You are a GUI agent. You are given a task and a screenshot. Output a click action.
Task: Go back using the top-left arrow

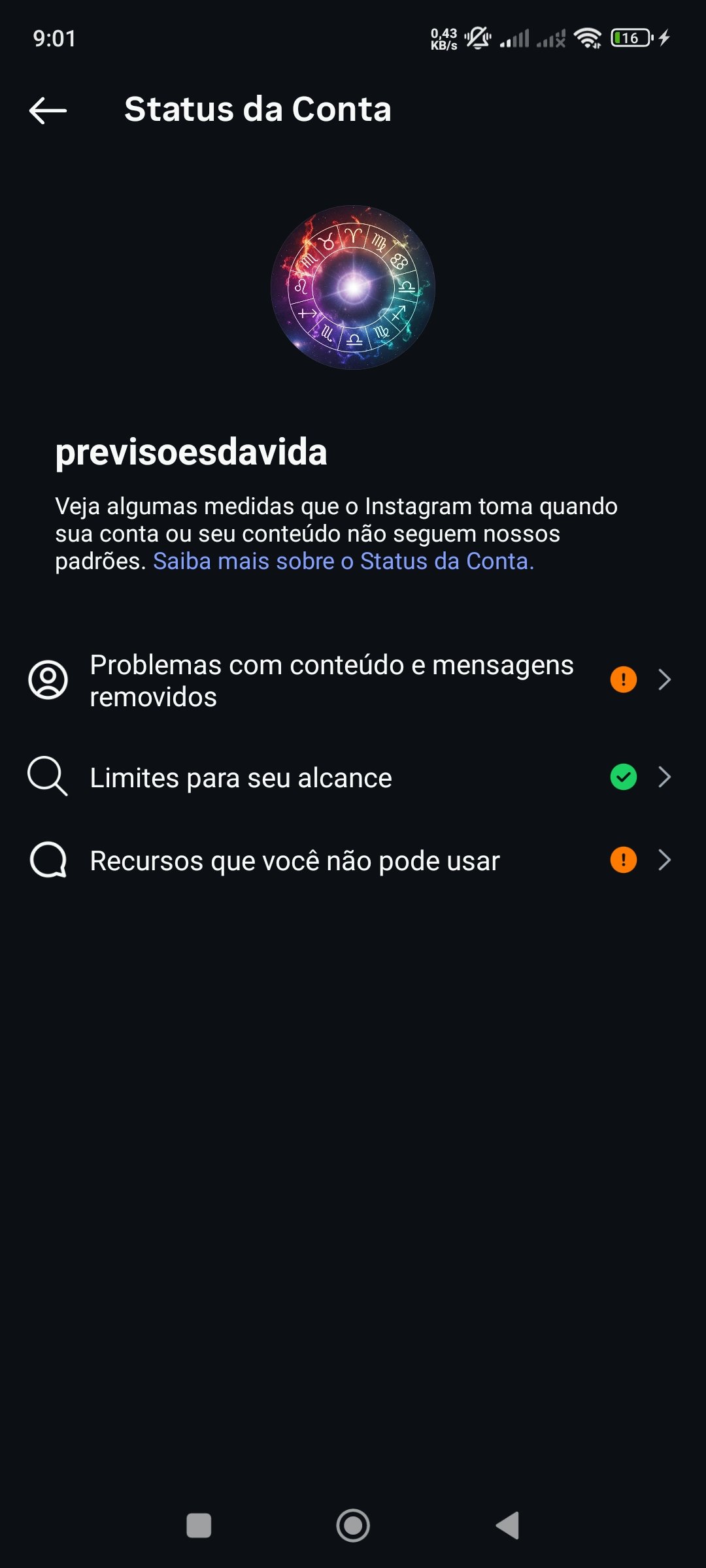(x=48, y=110)
